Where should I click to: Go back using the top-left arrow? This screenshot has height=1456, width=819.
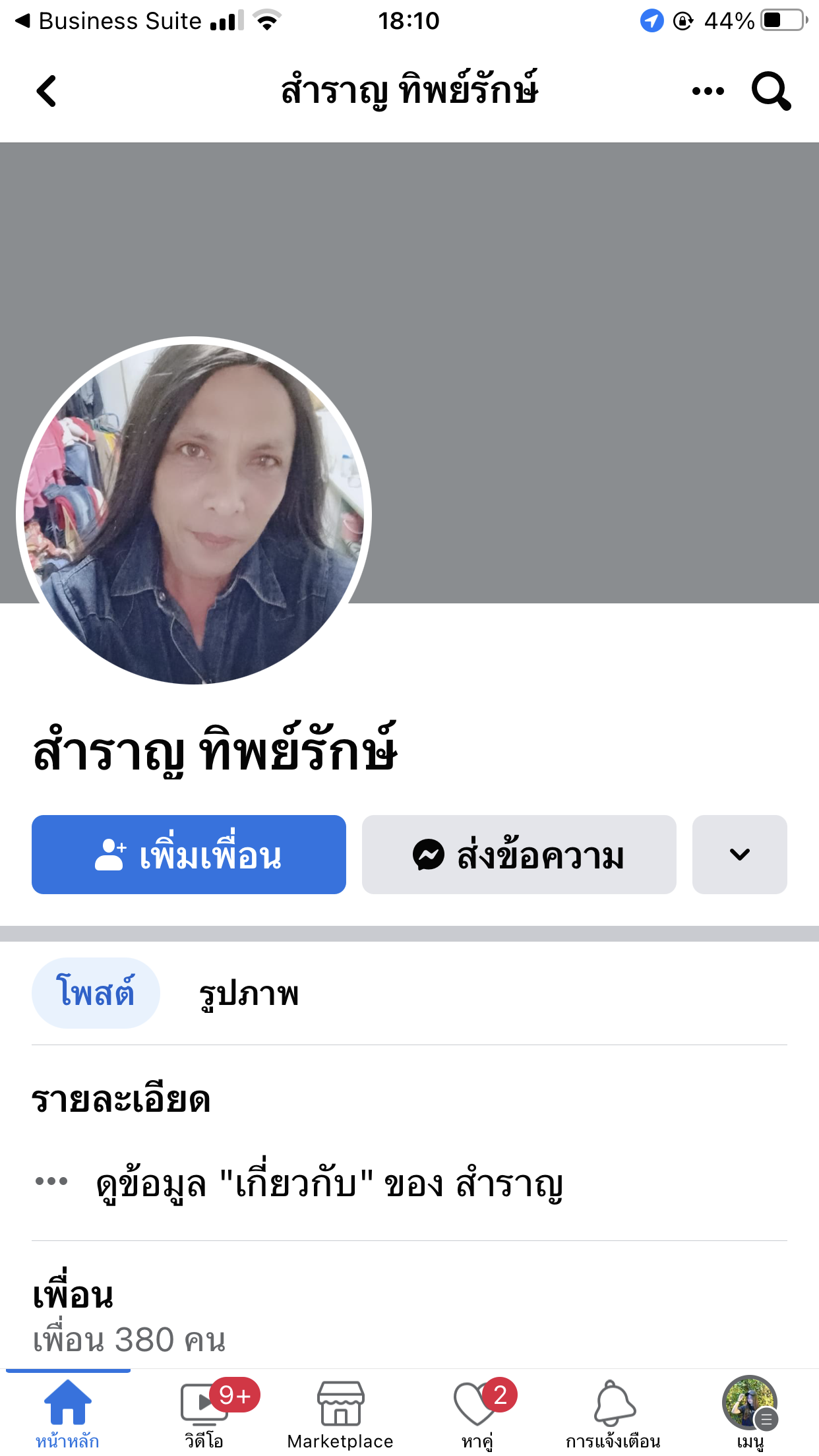[x=46, y=91]
